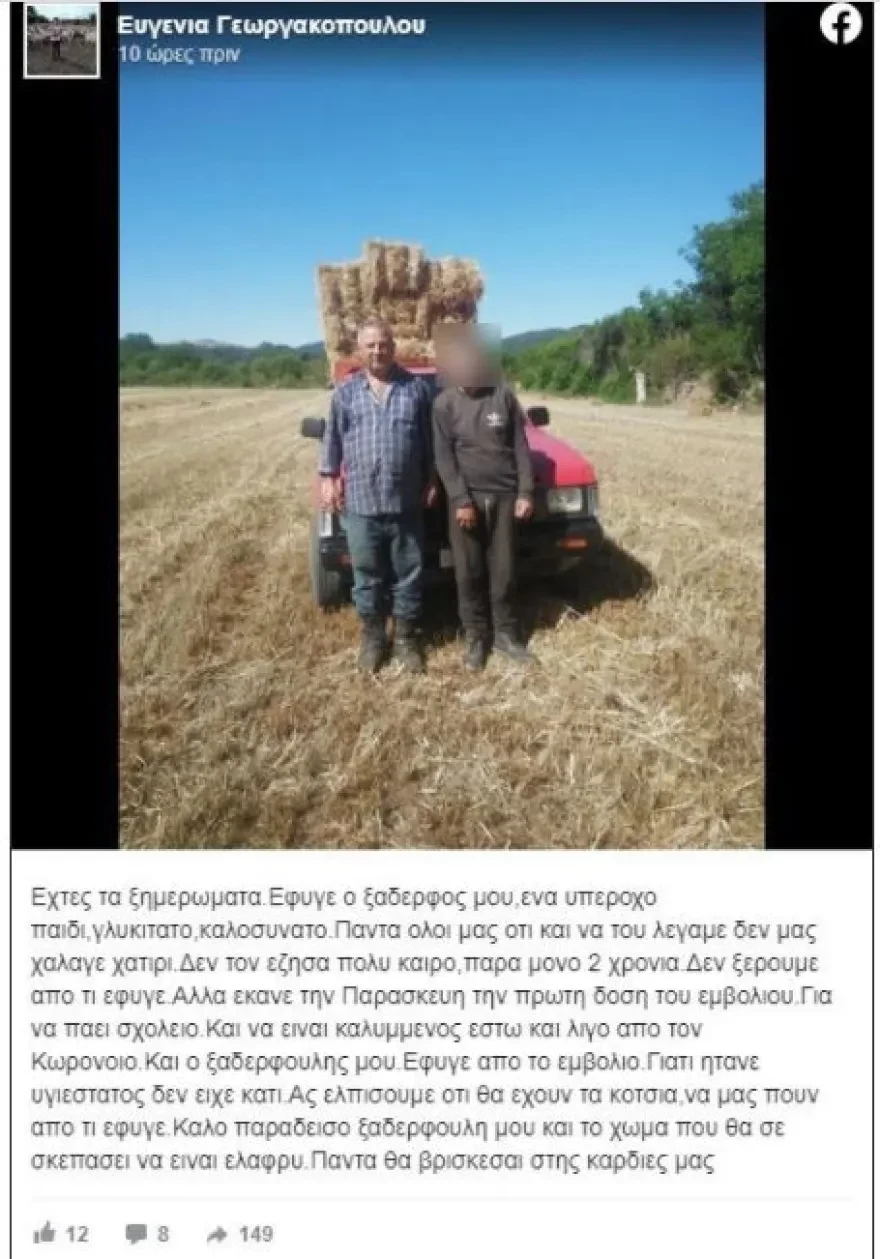Open the Facebook logo icon
The image size is (880, 1259).
840,25
